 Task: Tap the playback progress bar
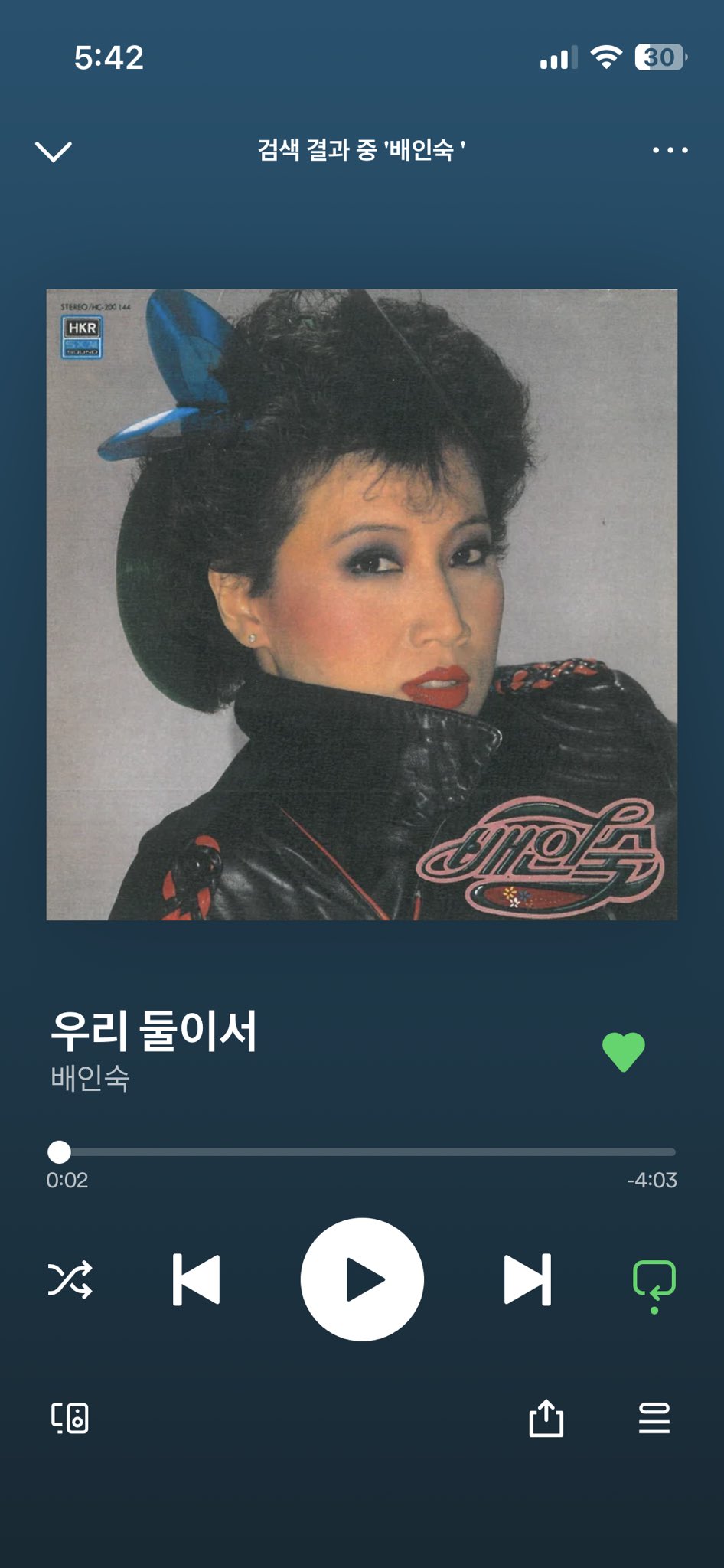(367, 1151)
